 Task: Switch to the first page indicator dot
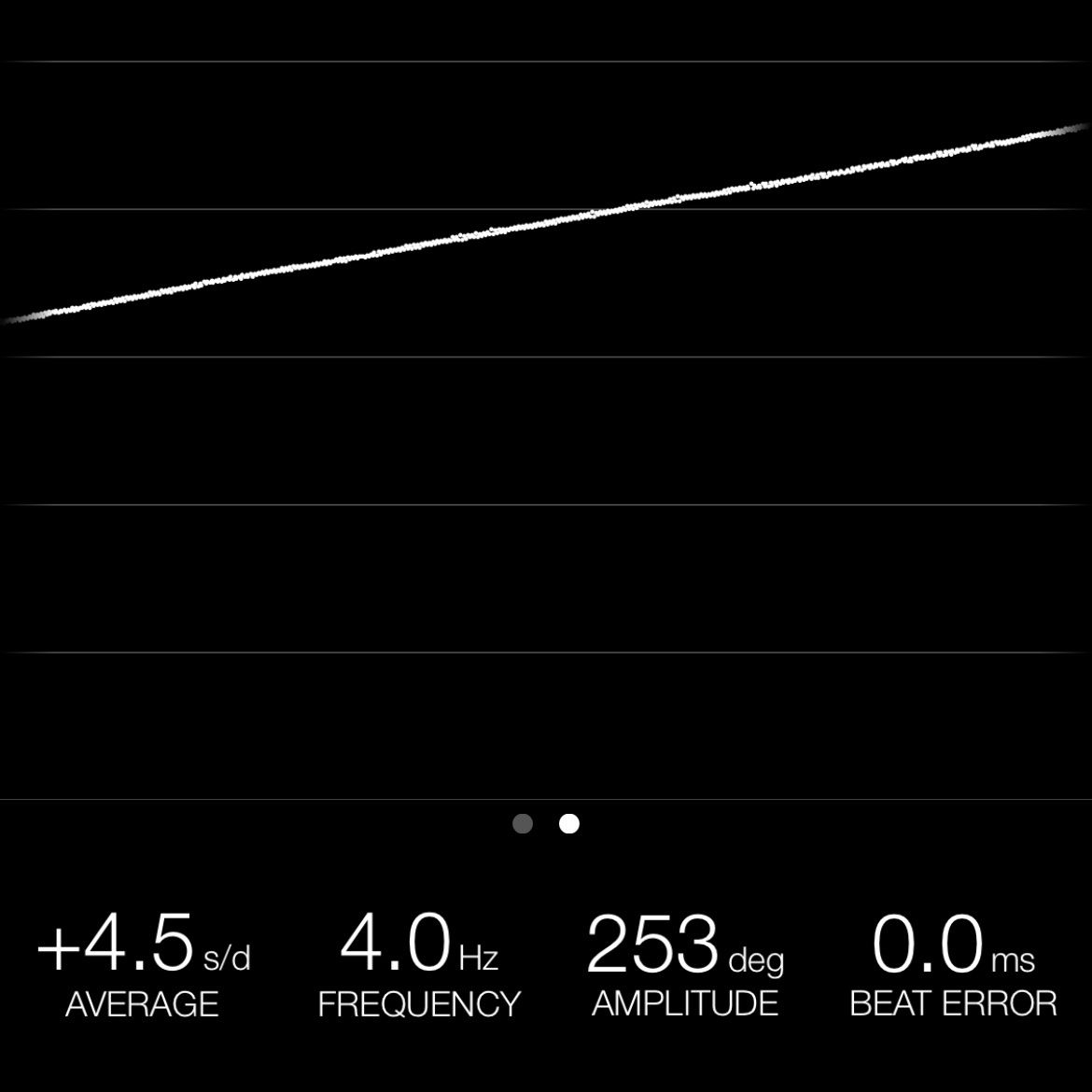coord(523,823)
